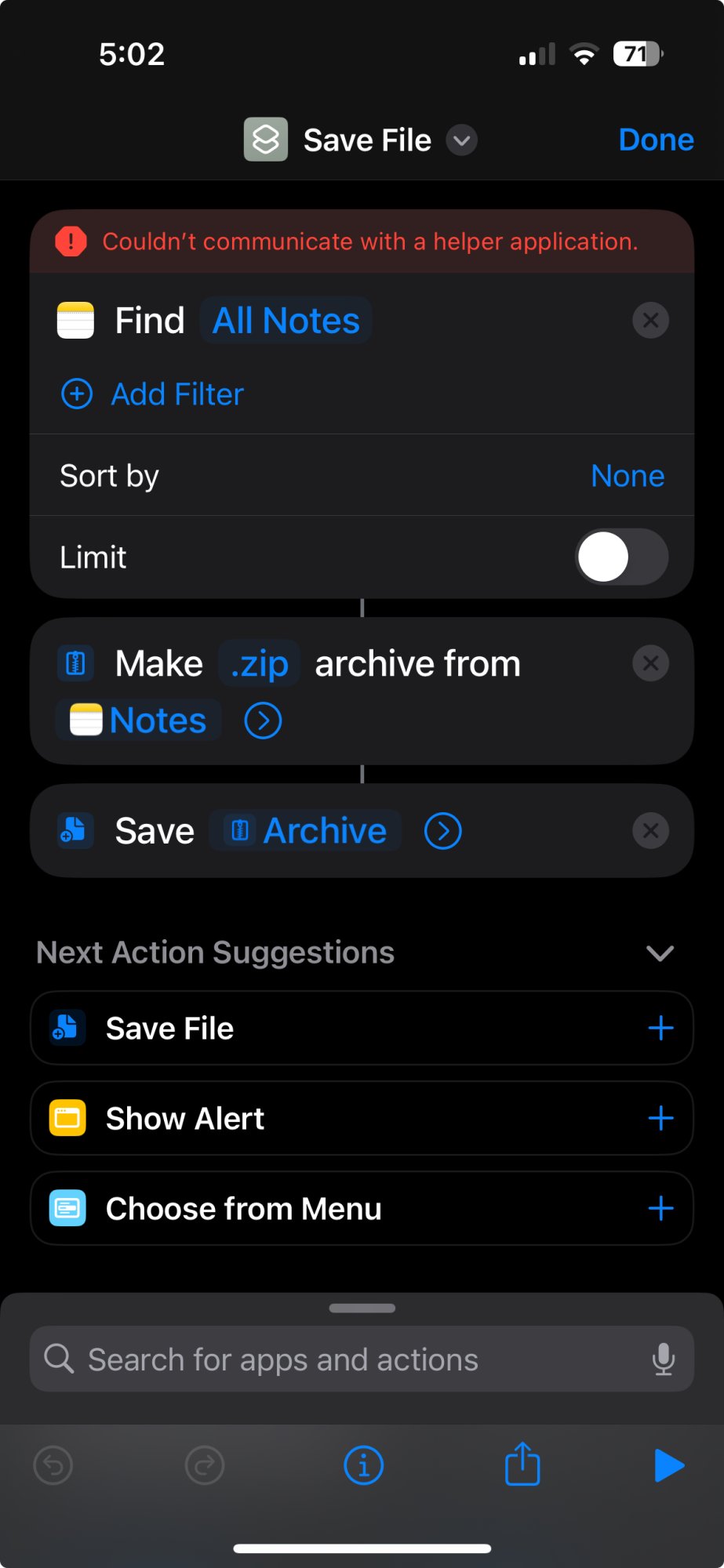Add the Show Alert suggested action
724x1568 pixels.
point(660,1119)
